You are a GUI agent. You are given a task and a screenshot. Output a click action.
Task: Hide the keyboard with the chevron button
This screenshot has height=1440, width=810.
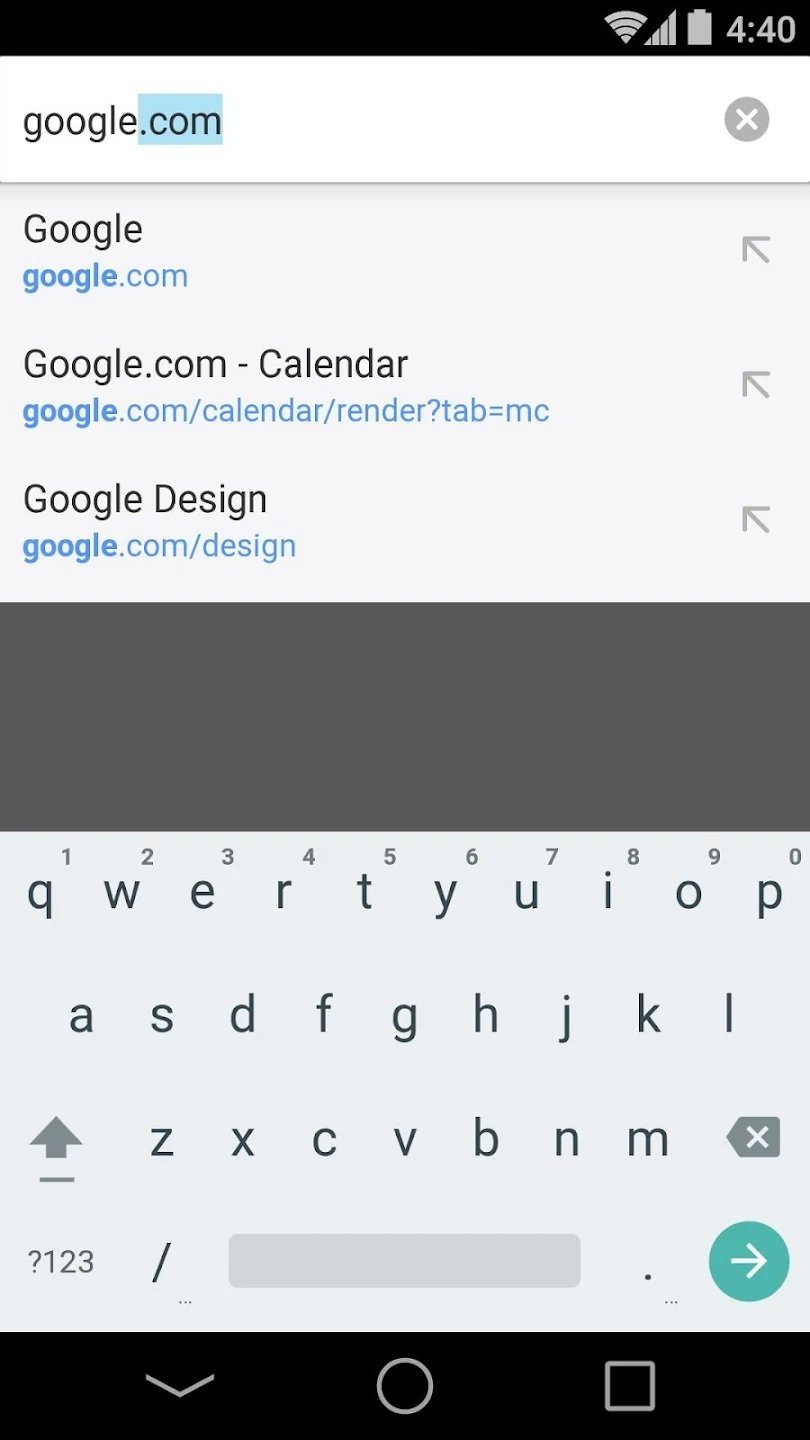tap(180, 1386)
